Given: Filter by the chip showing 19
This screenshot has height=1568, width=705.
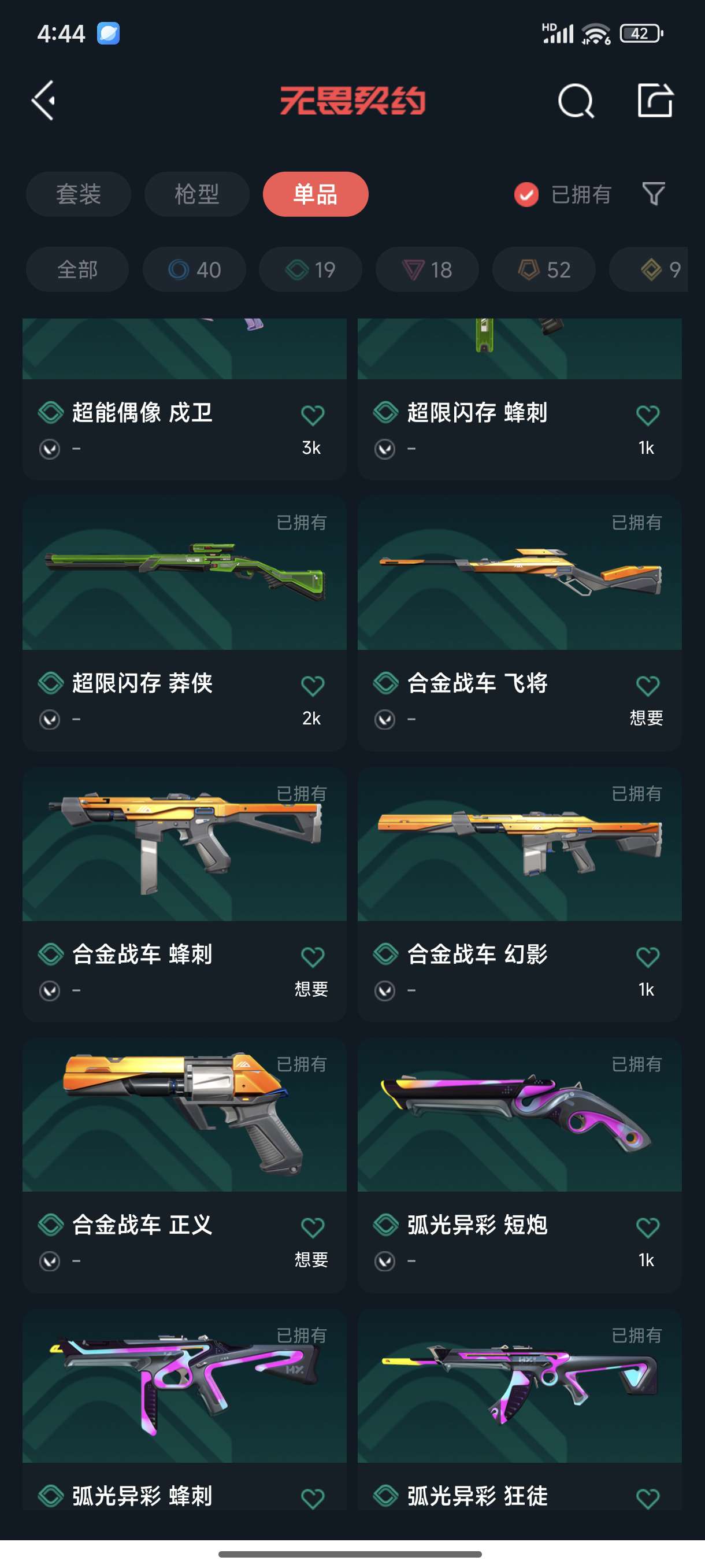Looking at the screenshot, I should pos(311,269).
